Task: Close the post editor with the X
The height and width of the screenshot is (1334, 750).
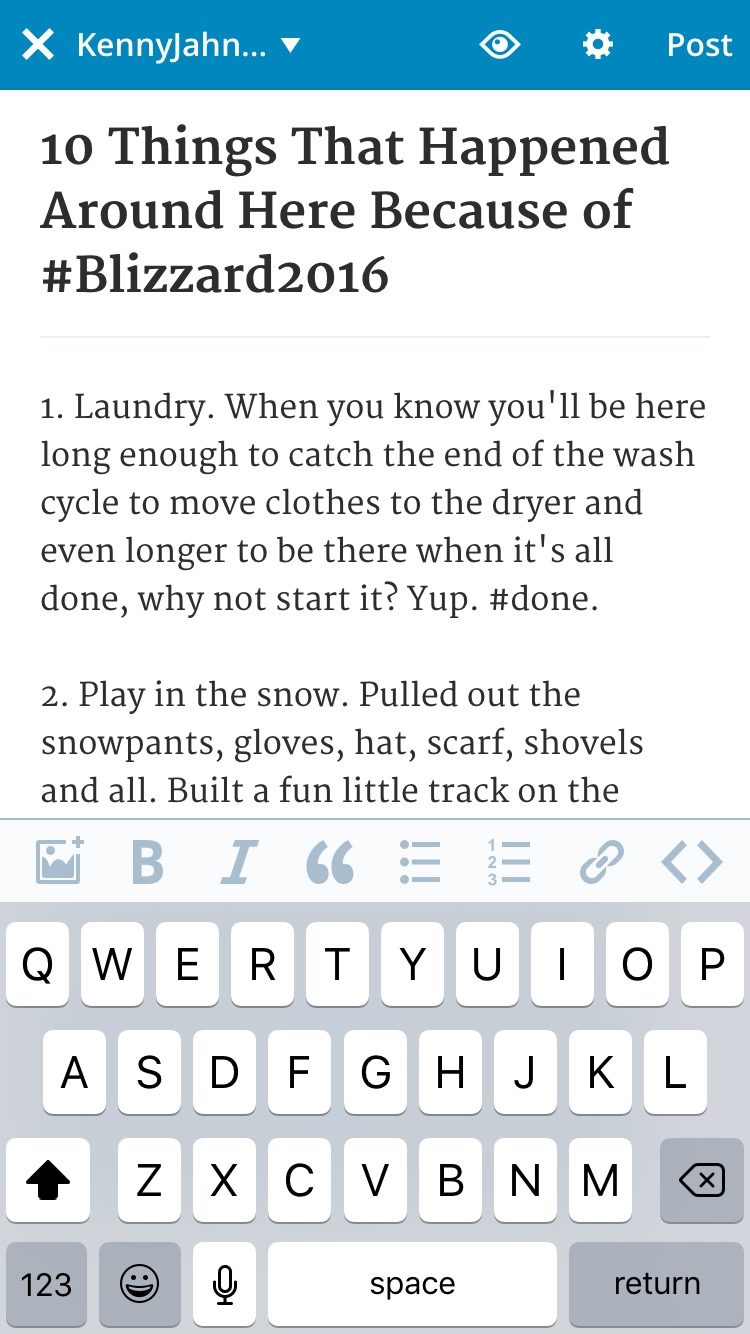Action: (38, 45)
